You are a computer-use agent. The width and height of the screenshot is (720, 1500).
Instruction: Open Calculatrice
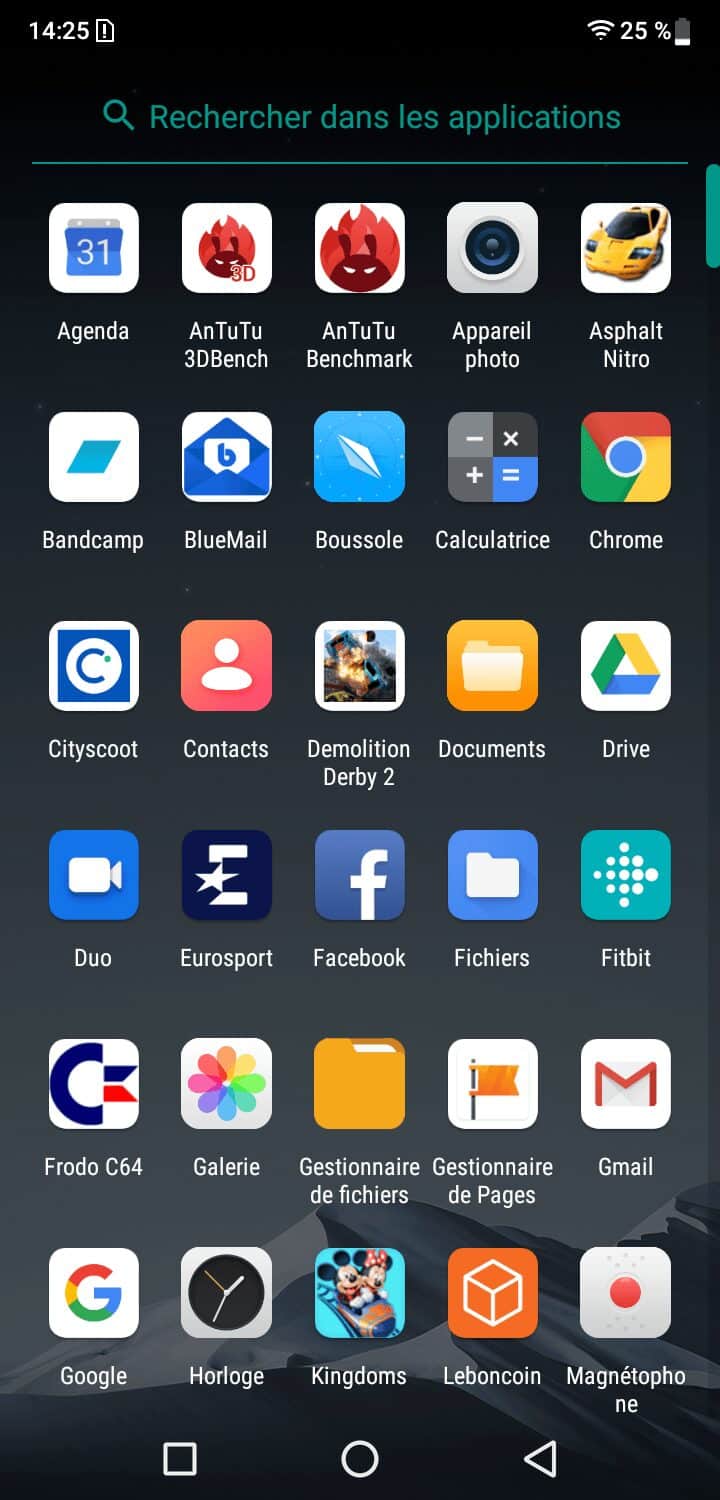(492, 457)
